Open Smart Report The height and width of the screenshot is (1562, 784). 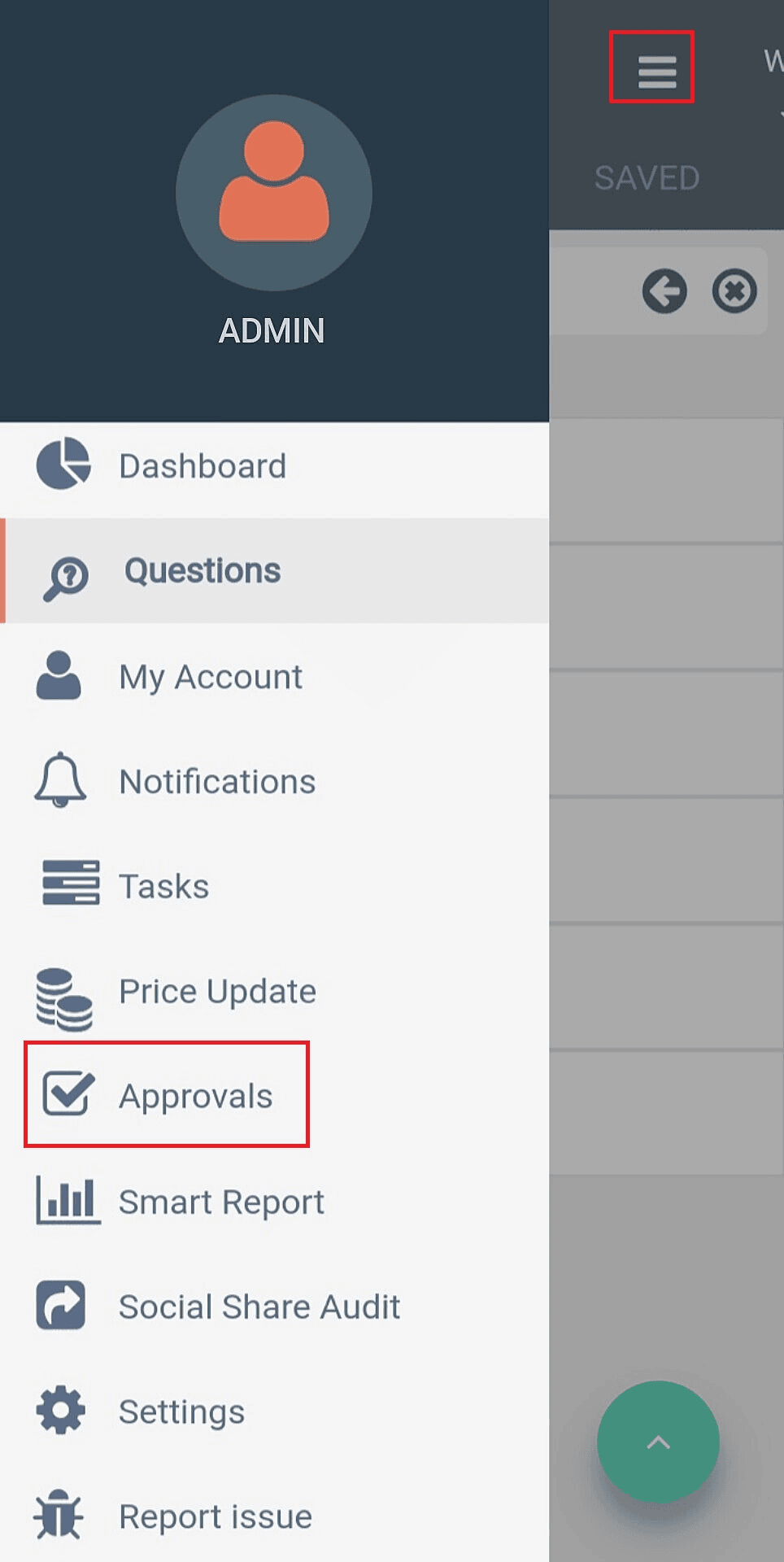coord(220,1202)
